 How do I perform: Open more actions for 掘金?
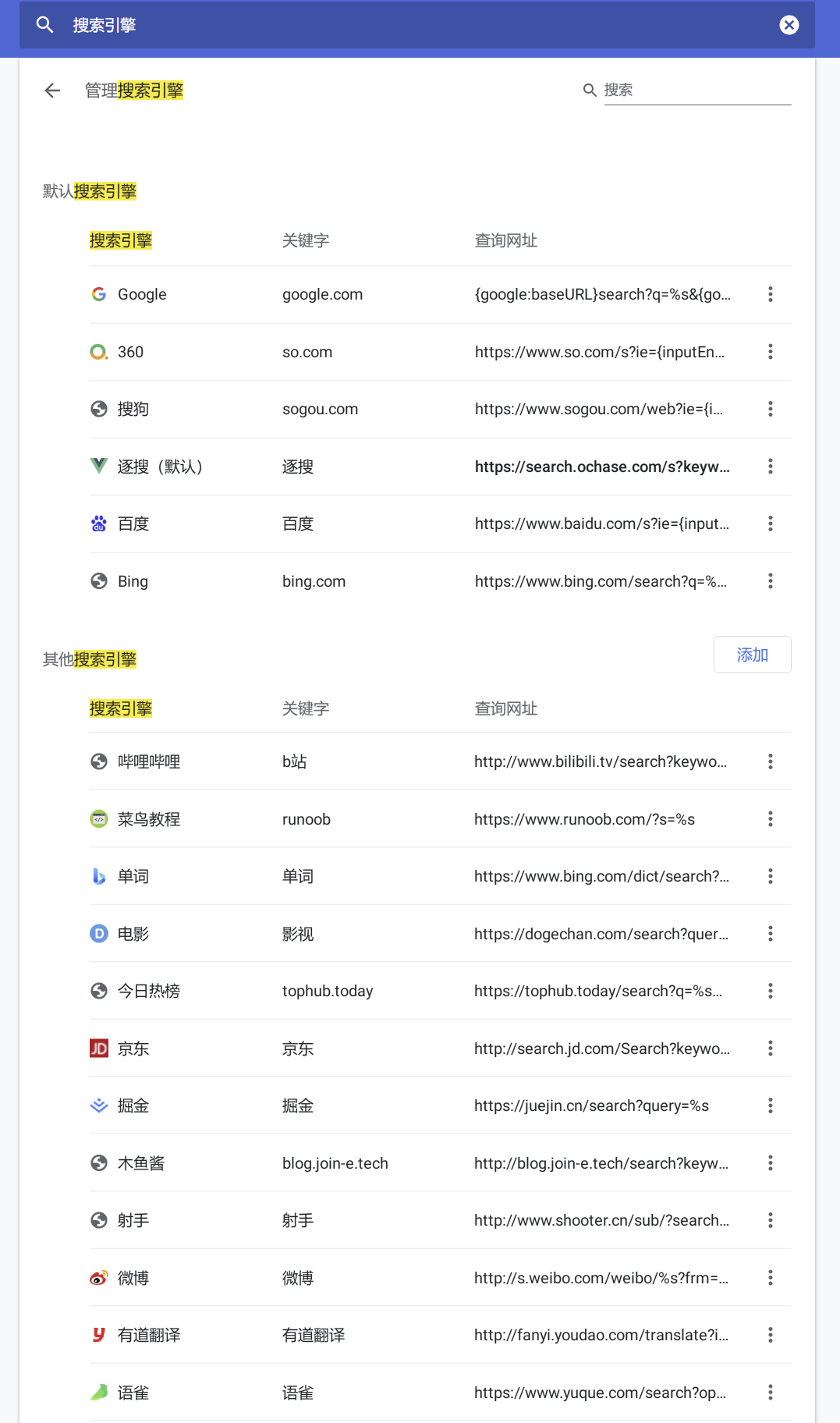click(771, 1105)
